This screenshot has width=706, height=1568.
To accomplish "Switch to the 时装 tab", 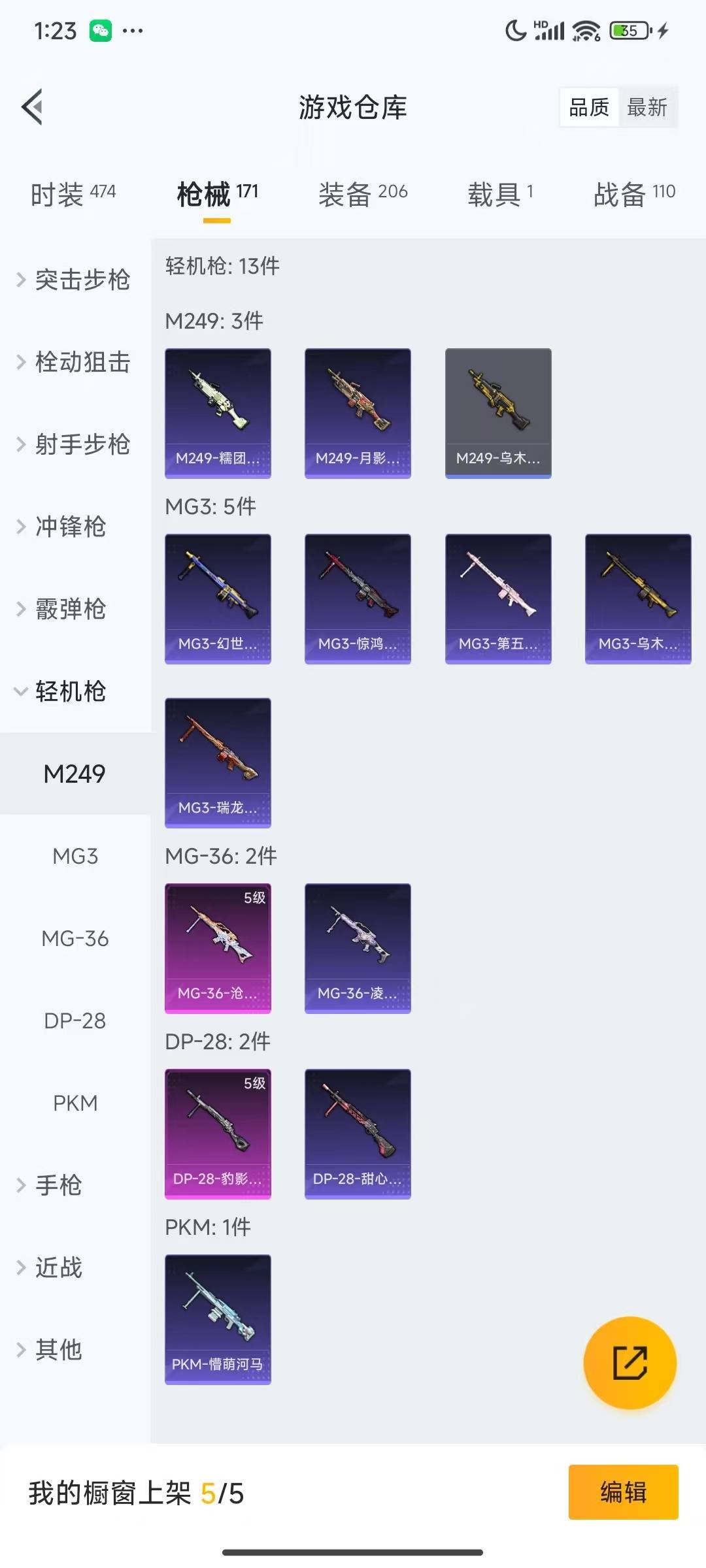I will [x=73, y=194].
